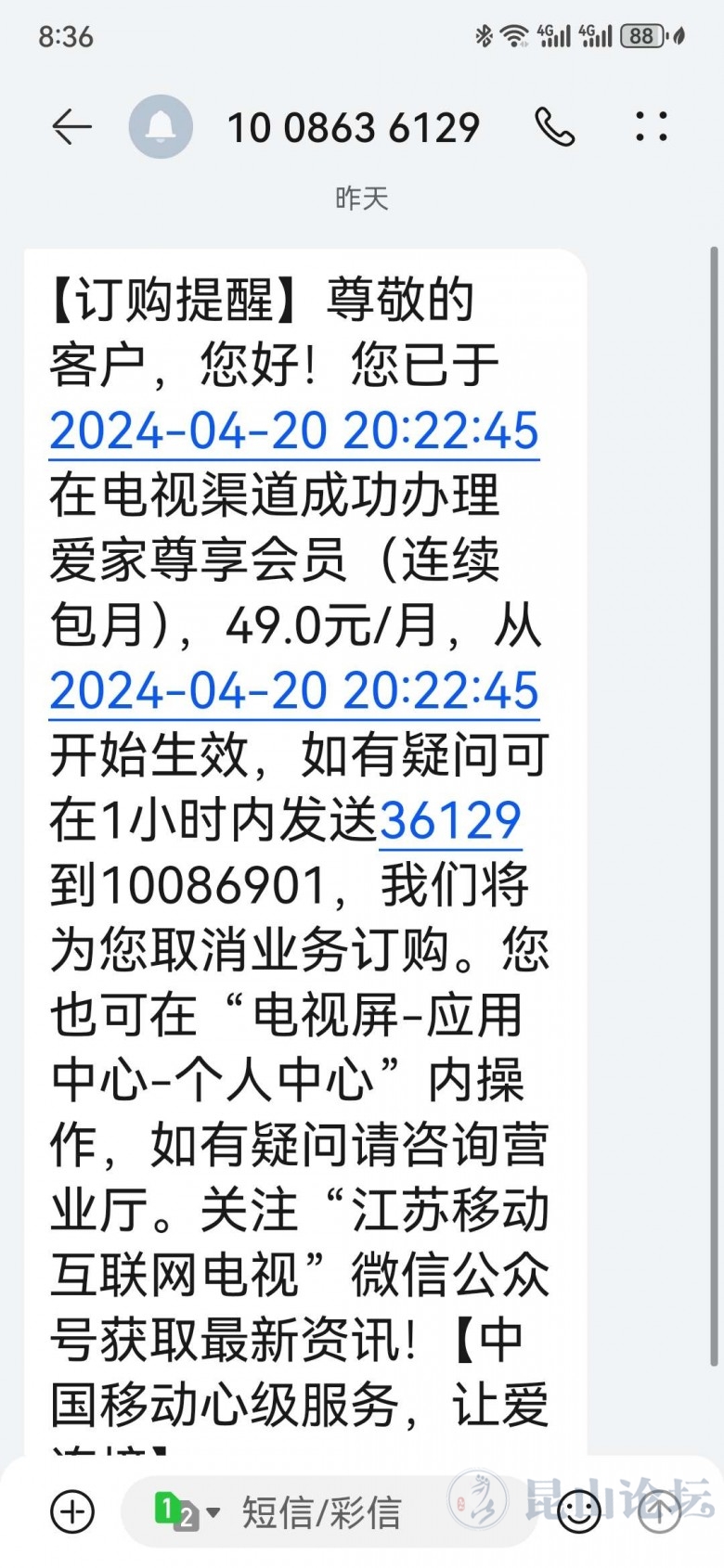Open the plus attachment menu

click(72, 1511)
